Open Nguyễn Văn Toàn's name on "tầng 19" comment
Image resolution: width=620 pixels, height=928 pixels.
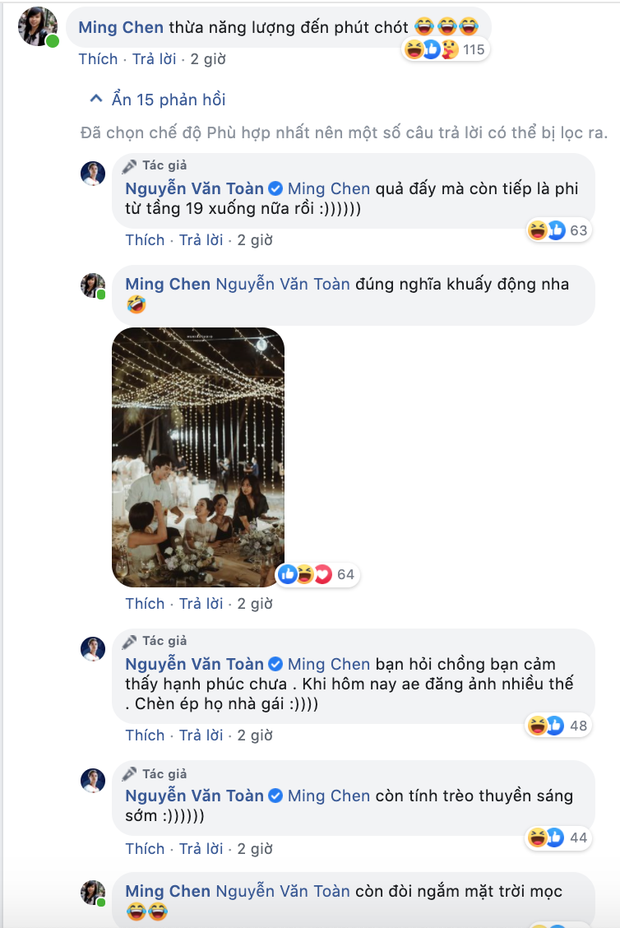(x=194, y=188)
